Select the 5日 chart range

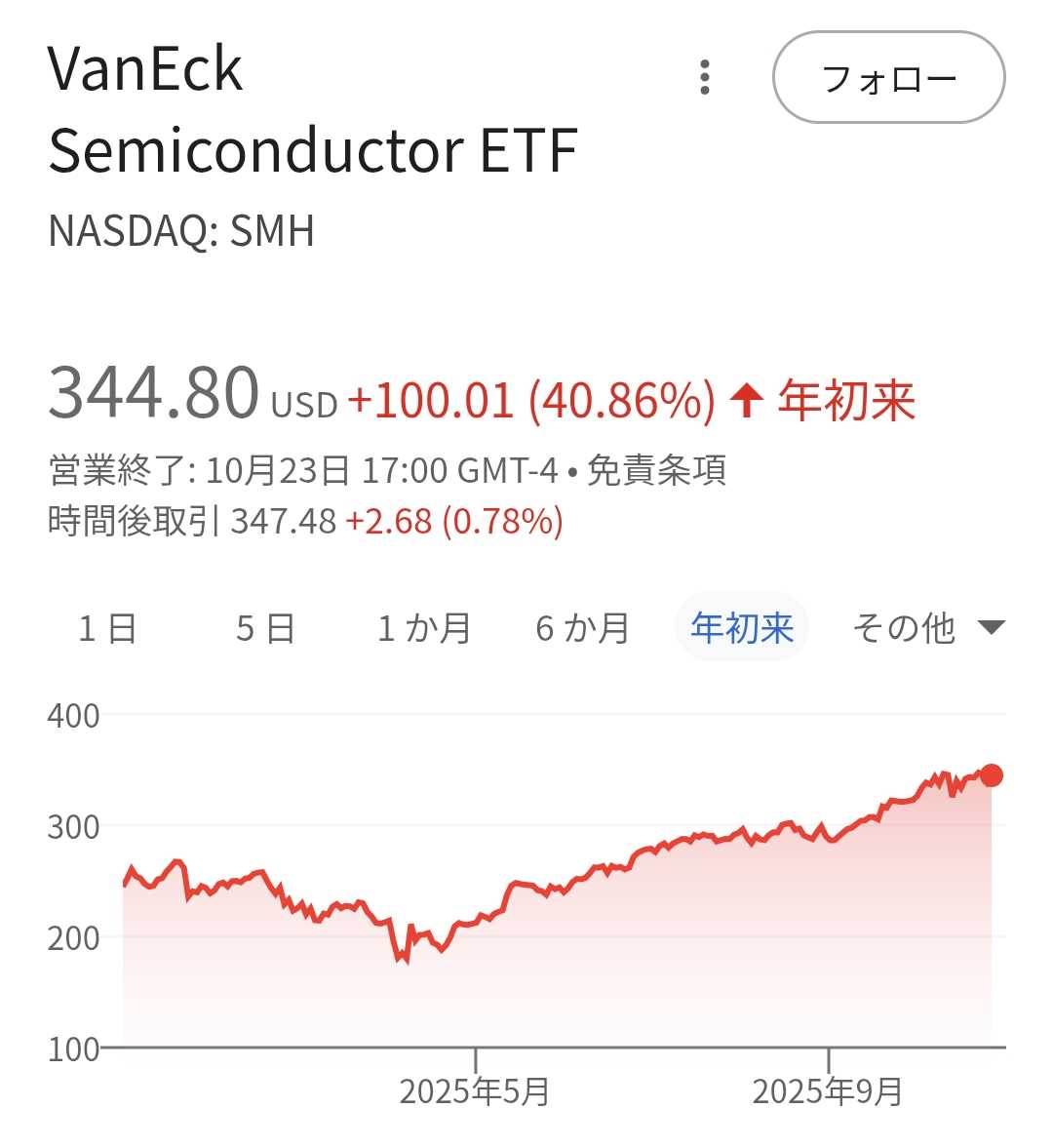click(265, 628)
